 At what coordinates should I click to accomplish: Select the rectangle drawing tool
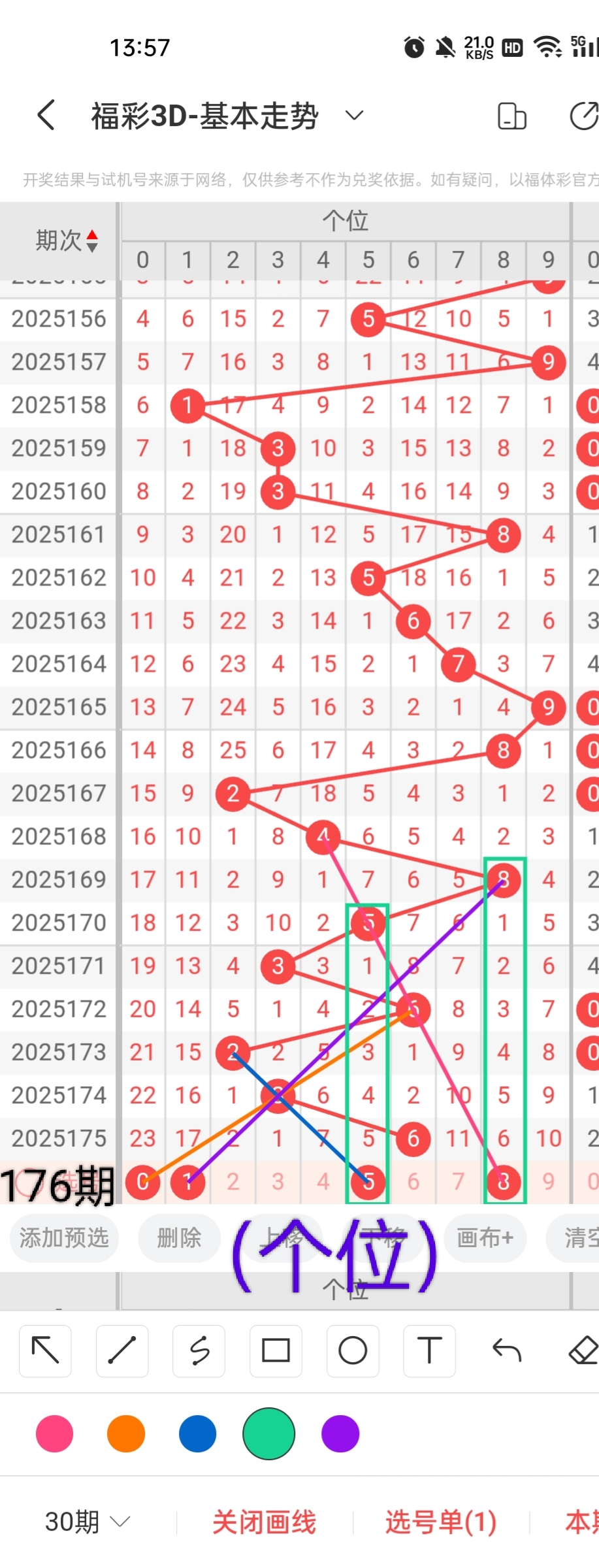(x=276, y=1350)
